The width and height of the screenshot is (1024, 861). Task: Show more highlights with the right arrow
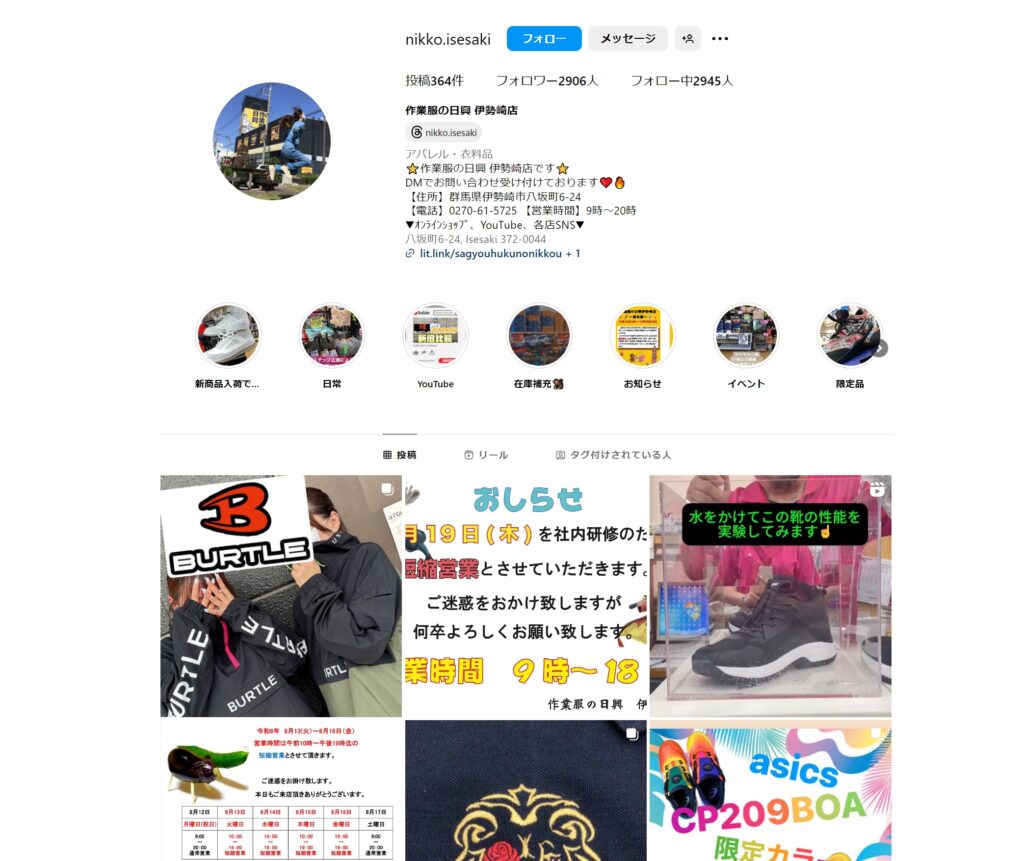(880, 348)
